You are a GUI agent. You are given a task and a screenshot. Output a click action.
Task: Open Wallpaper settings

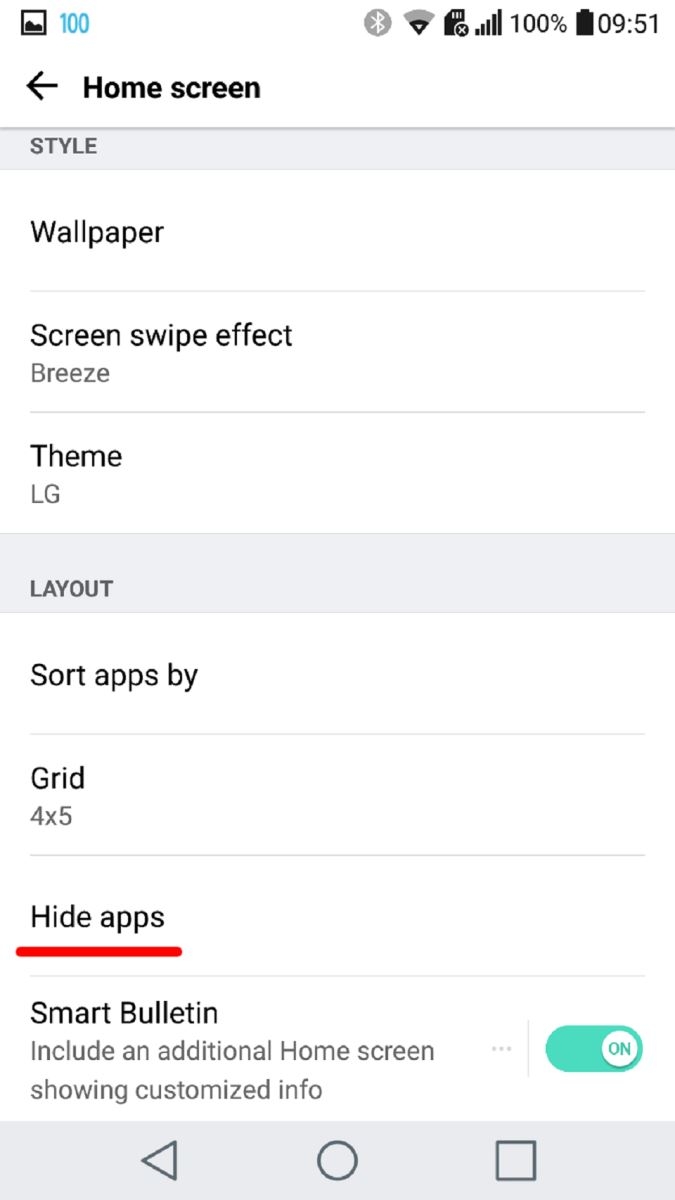point(337,232)
